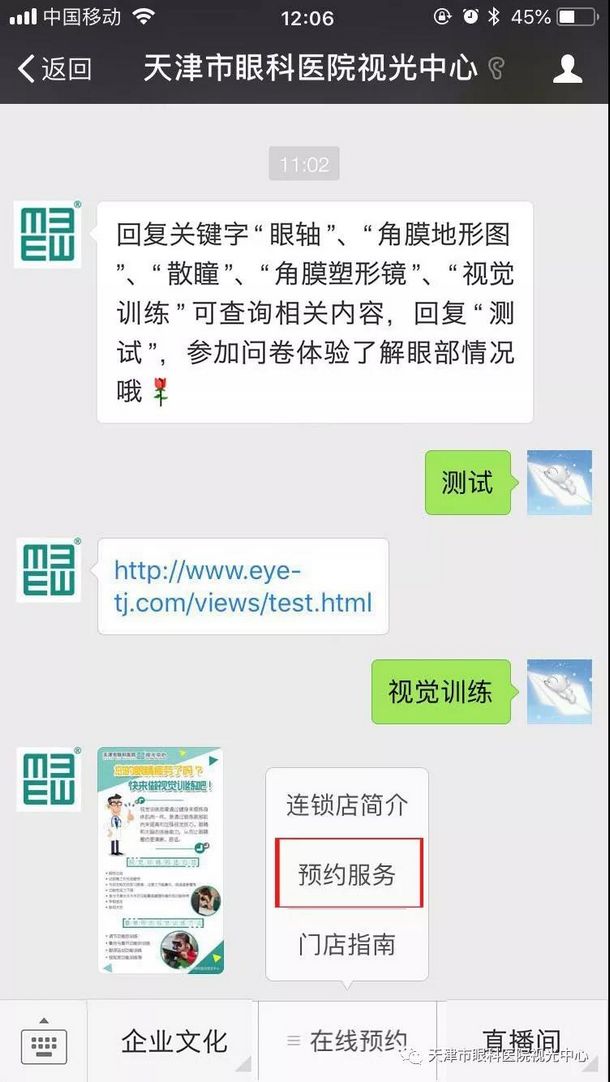Open the account profile icon
Screen dimensions: 610x1082
coord(567,69)
